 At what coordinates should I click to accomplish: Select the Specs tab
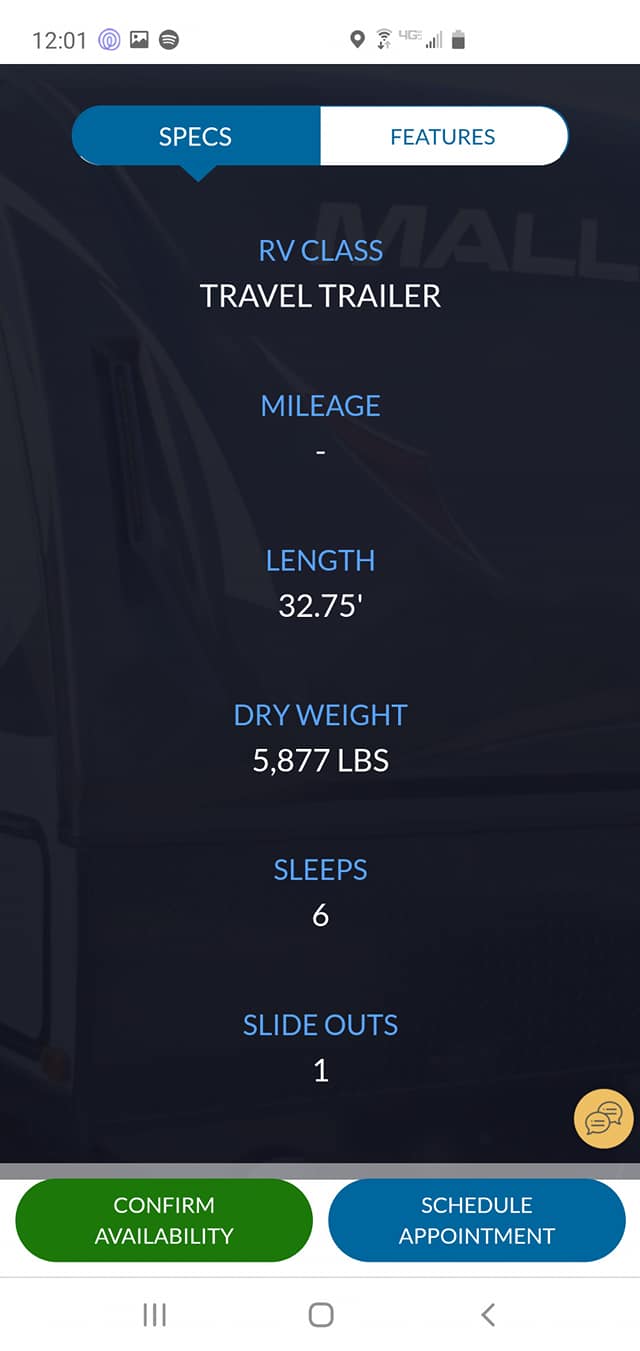[196, 137]
